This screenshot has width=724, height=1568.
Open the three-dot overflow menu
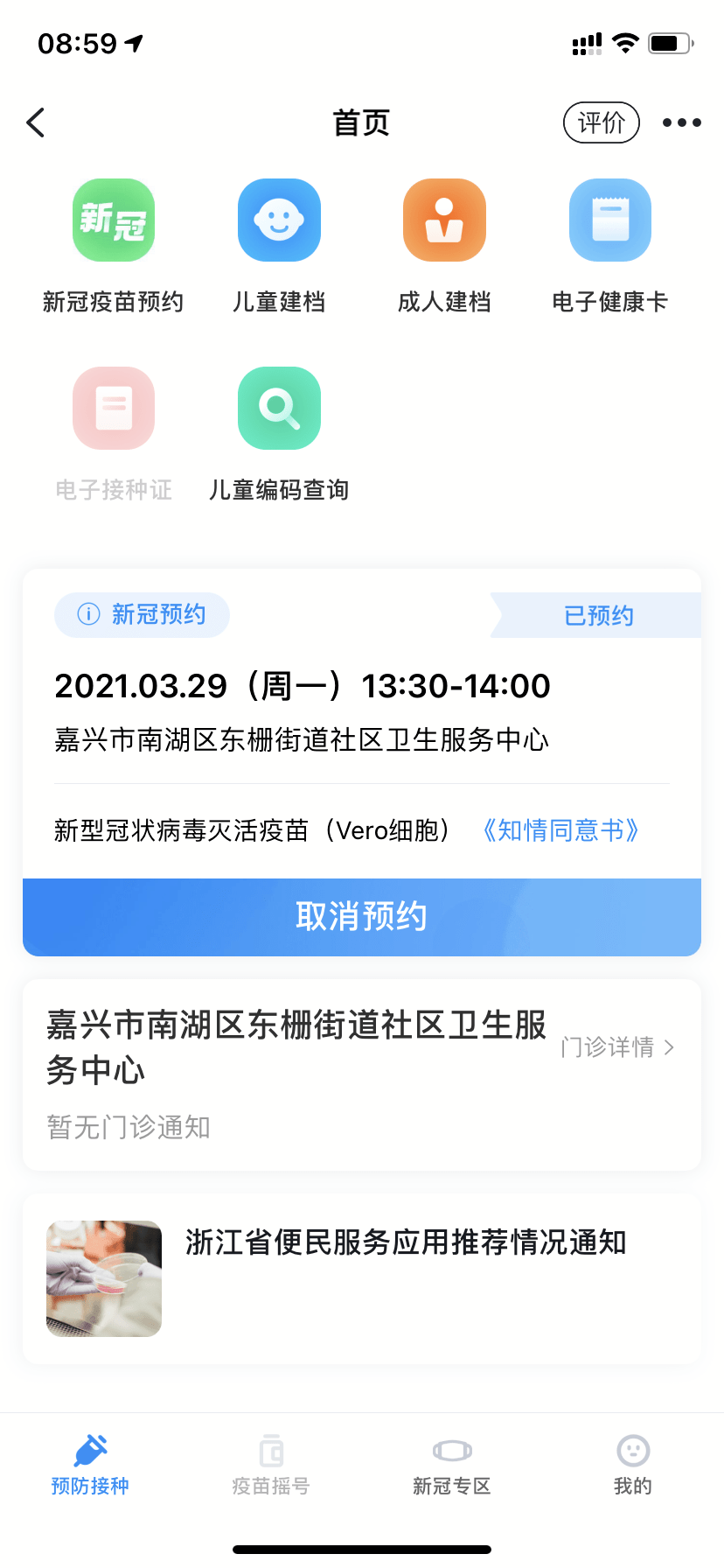pos(681,122)
